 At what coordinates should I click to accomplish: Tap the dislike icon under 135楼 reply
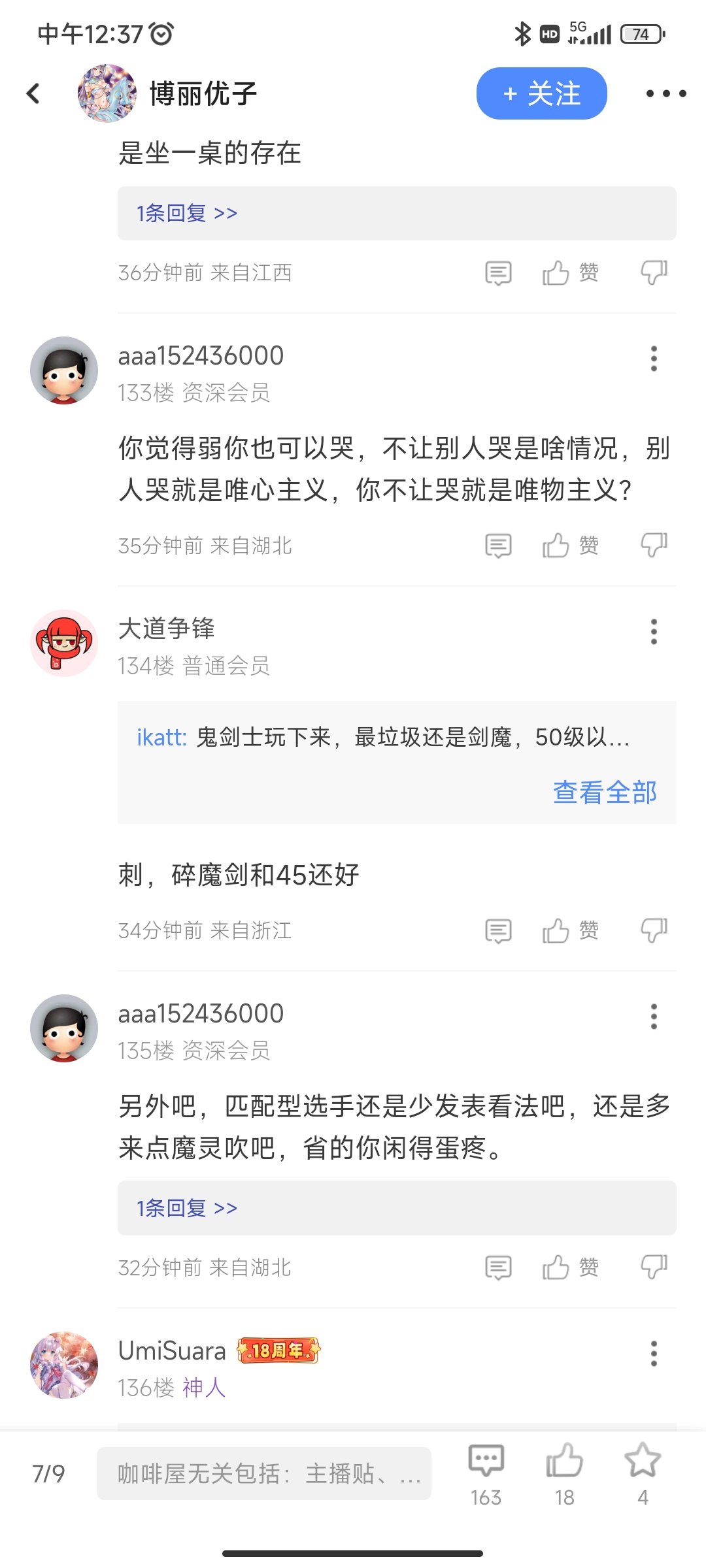pos(653,1267)
